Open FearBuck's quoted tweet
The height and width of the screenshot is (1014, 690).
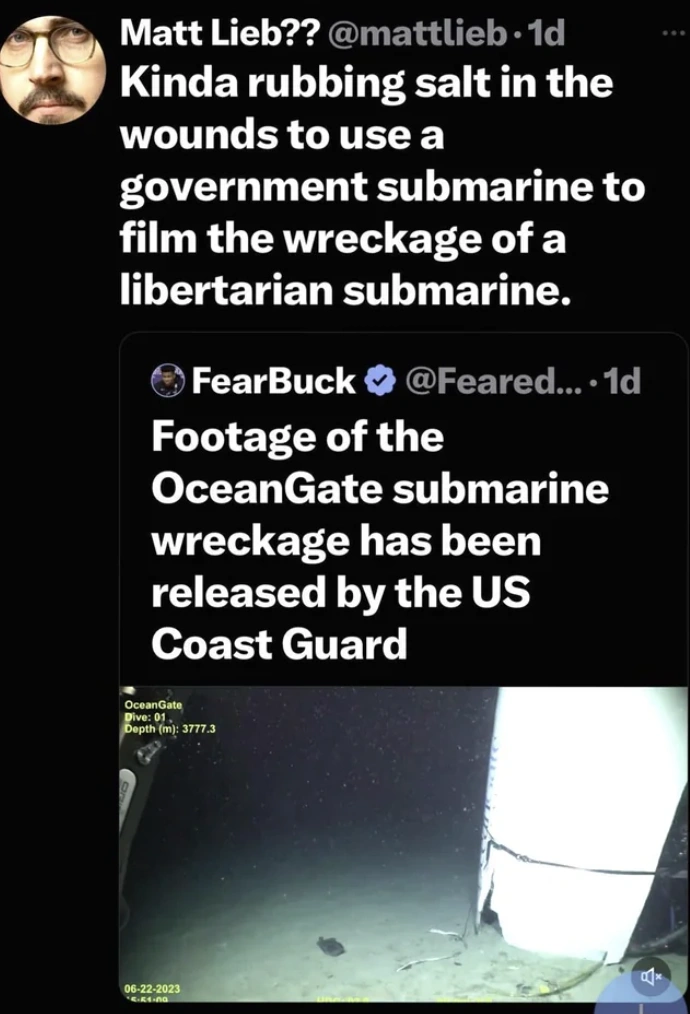click(400, 530)
